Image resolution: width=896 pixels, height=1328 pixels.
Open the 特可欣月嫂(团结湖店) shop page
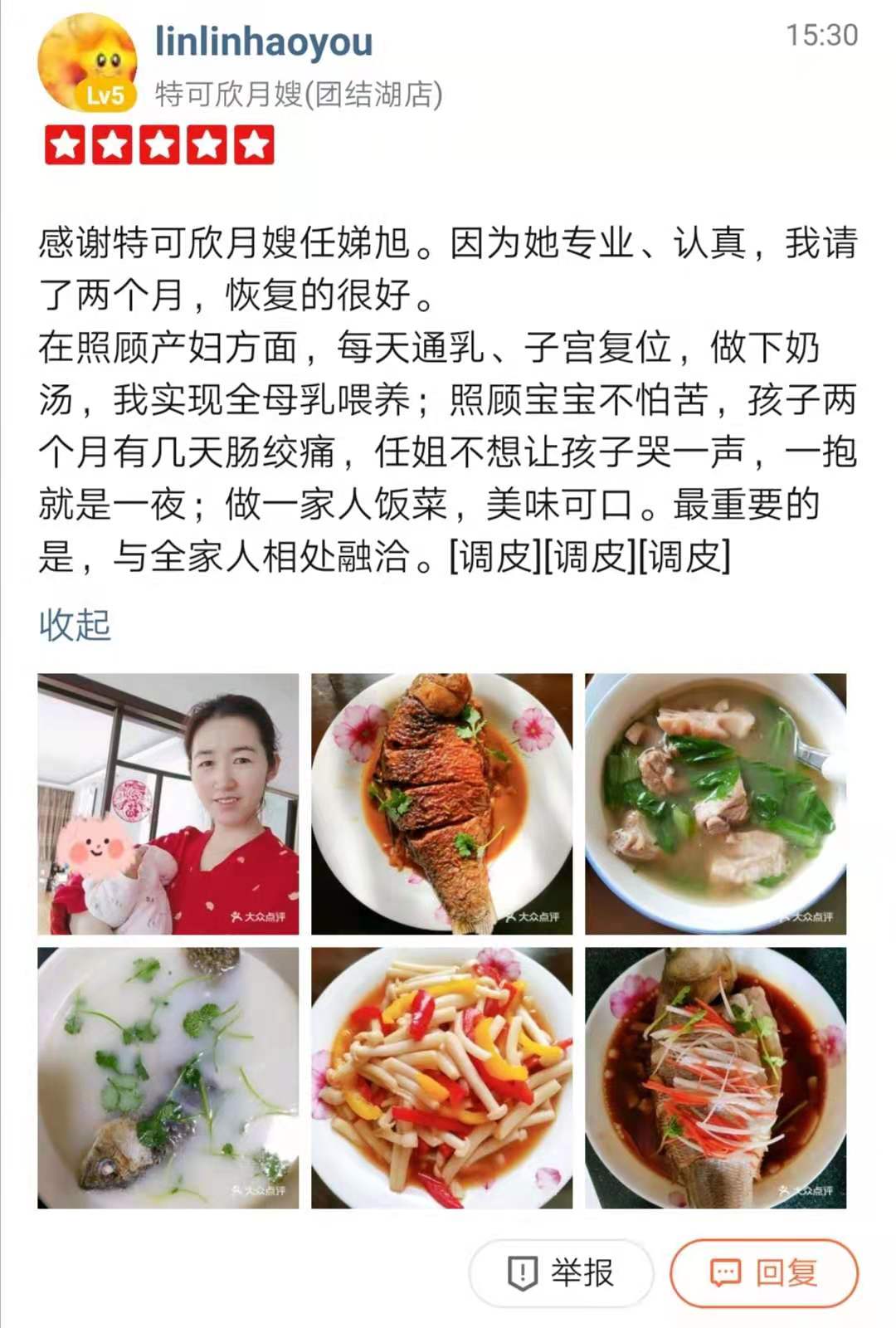(299, 95)
